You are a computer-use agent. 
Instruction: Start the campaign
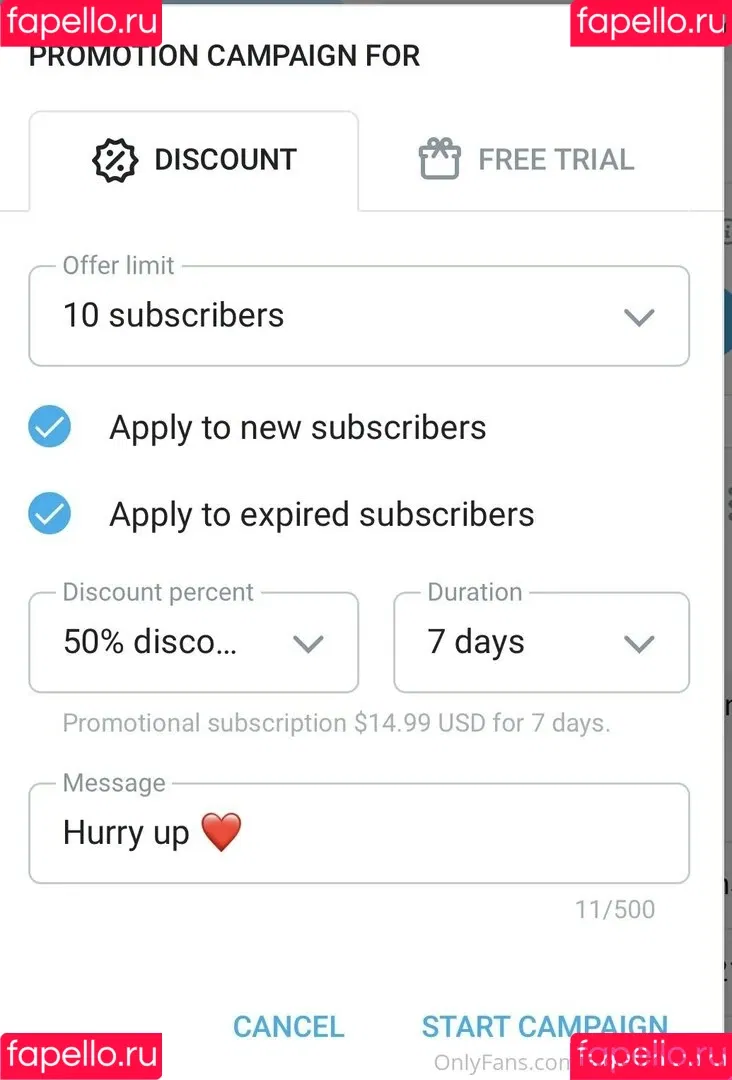coord(544,1027)
